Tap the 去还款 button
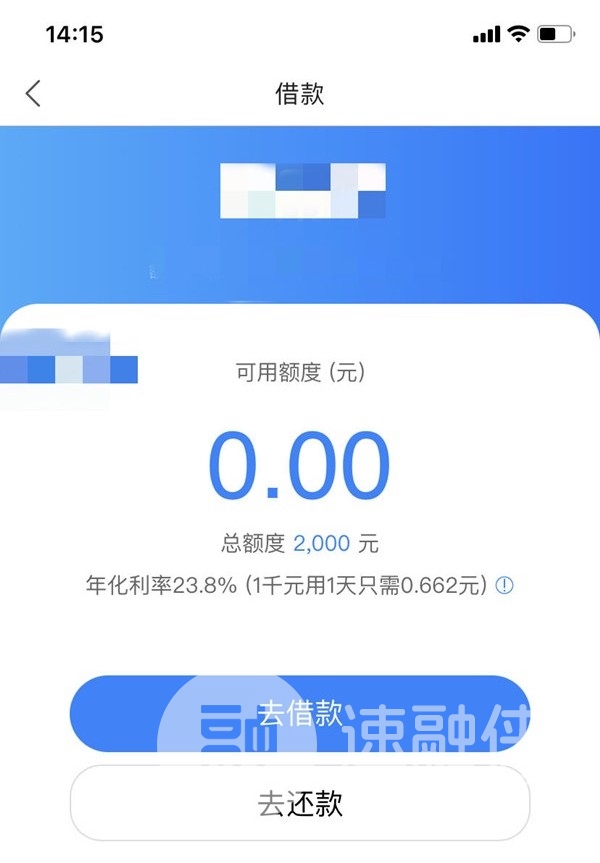Image resolution: width=600 pixels, height=863 pixels. pos(299,803)
